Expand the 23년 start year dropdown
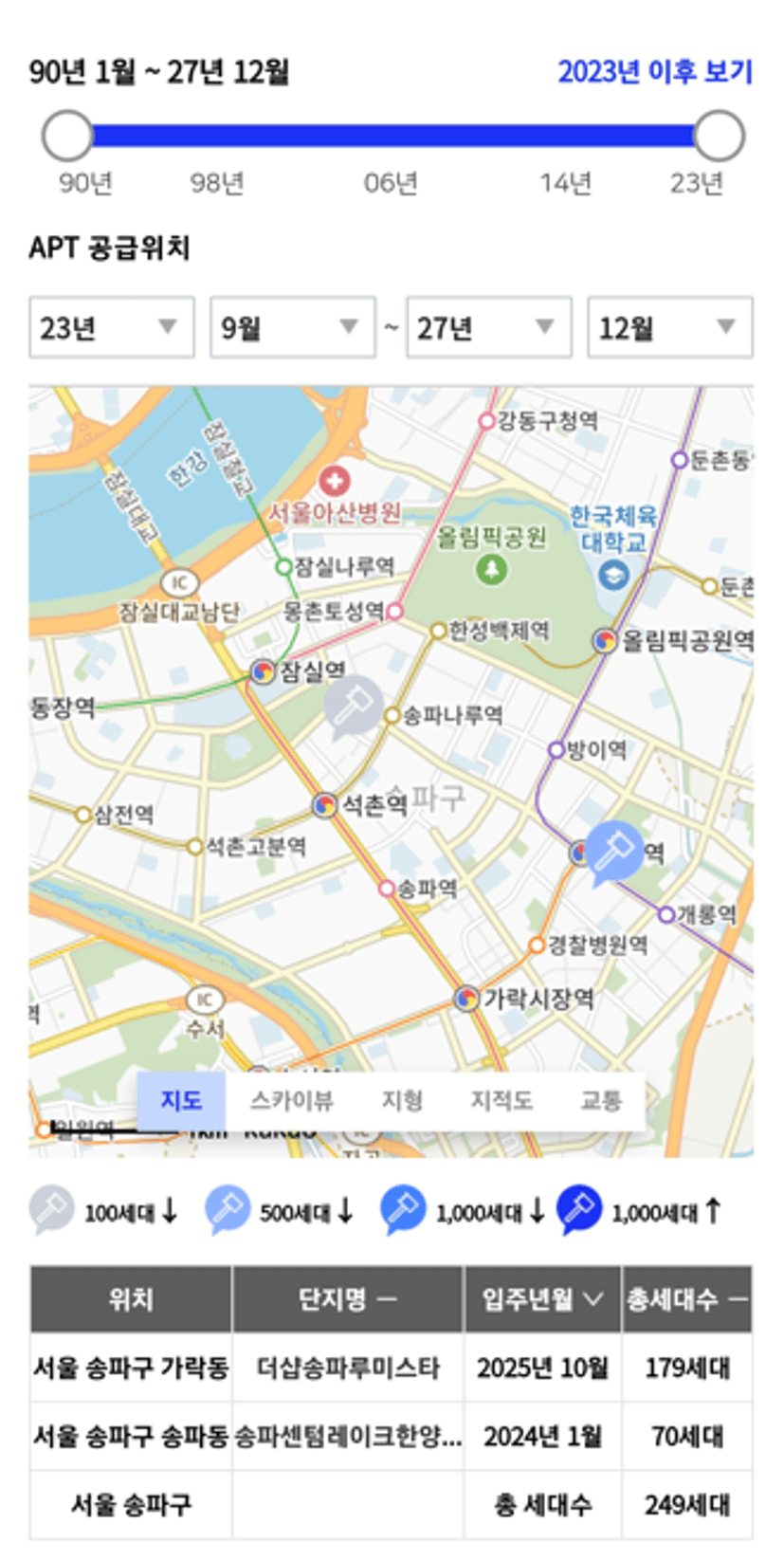 112,328
